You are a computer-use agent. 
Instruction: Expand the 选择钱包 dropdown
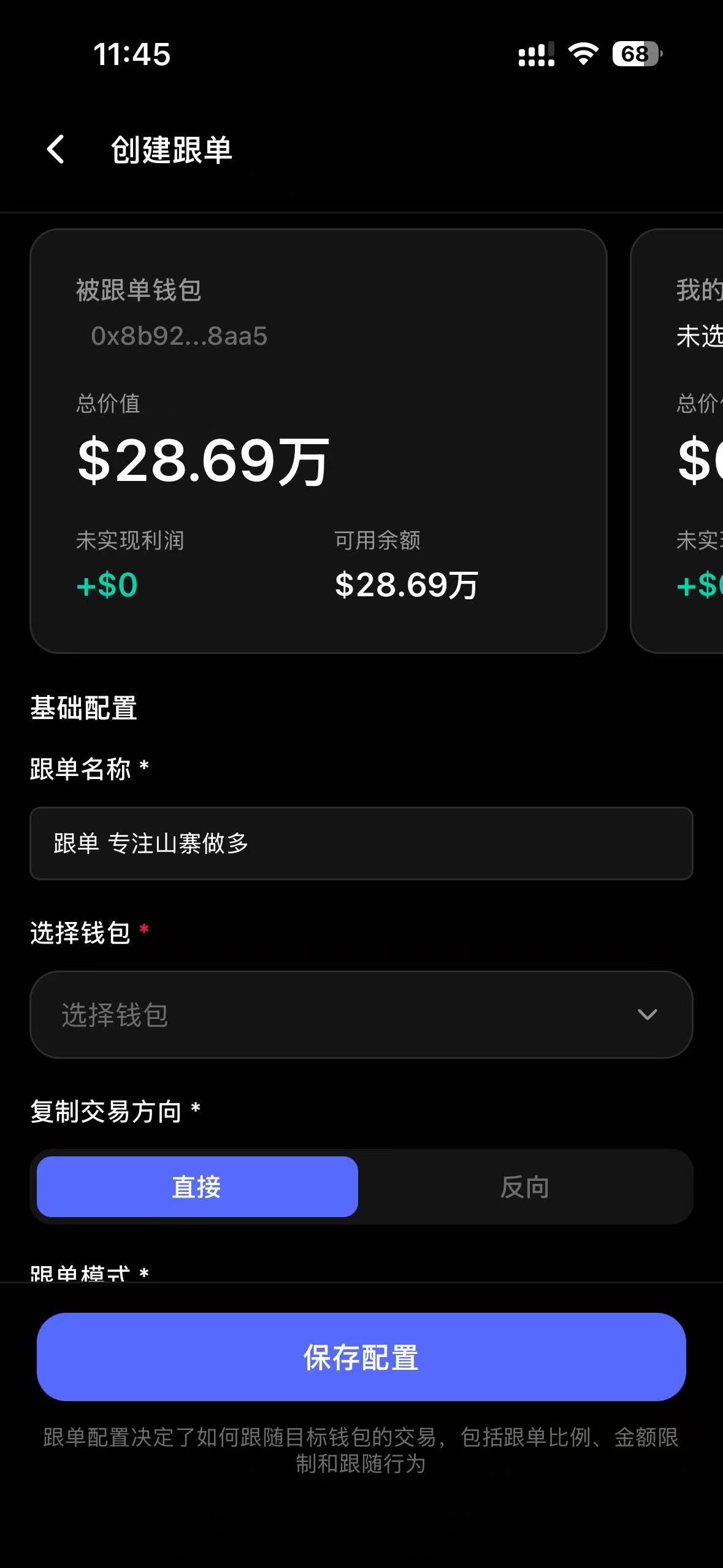[361, 1015]
